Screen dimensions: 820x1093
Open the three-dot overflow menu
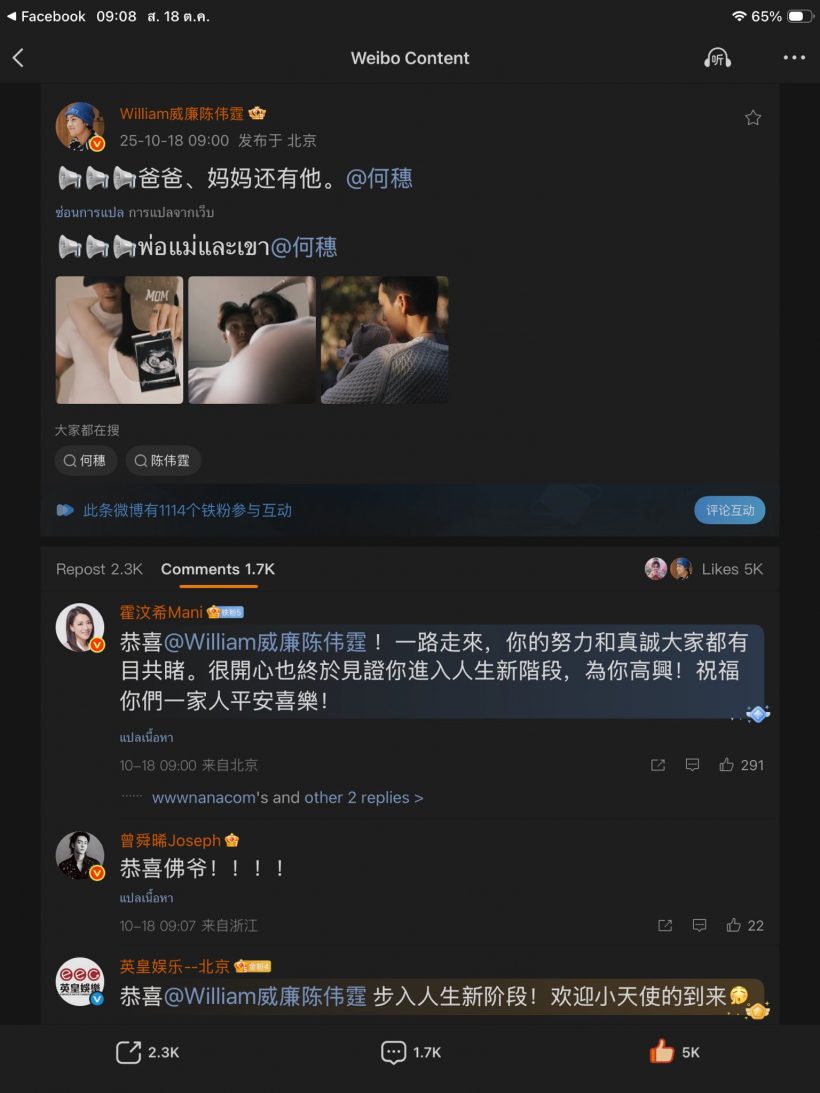click(794, 58)
